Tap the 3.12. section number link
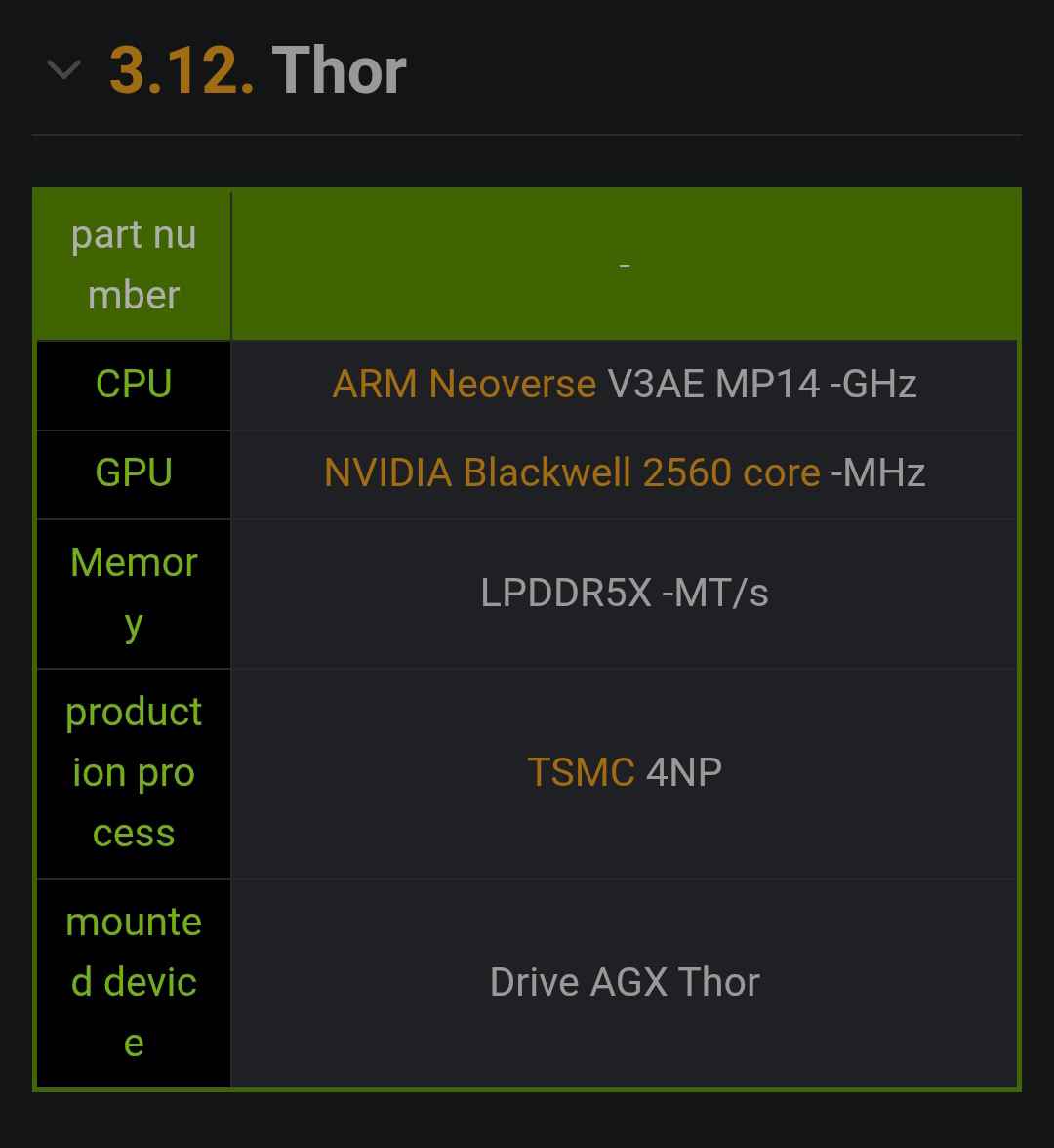1054x1148 pixels. tap(182, 71)
